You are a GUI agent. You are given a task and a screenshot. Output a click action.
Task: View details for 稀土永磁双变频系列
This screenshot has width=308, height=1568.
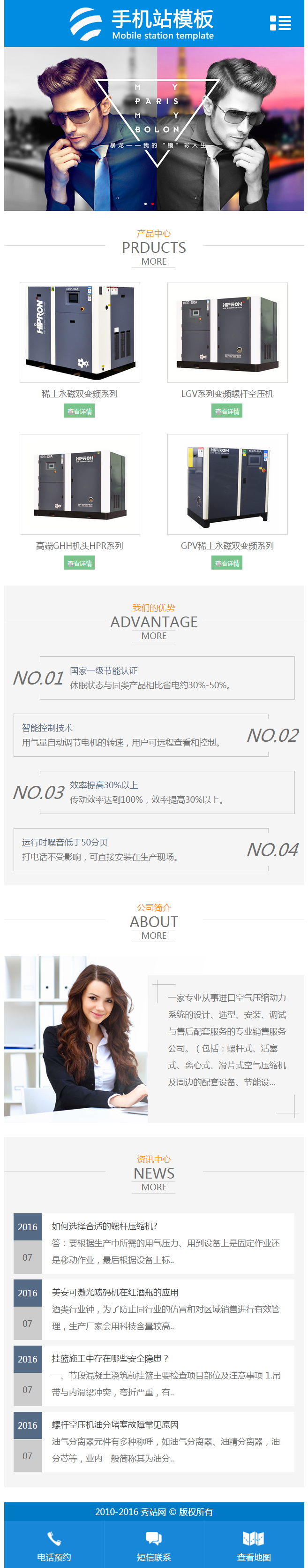click(x=79, y=411)
